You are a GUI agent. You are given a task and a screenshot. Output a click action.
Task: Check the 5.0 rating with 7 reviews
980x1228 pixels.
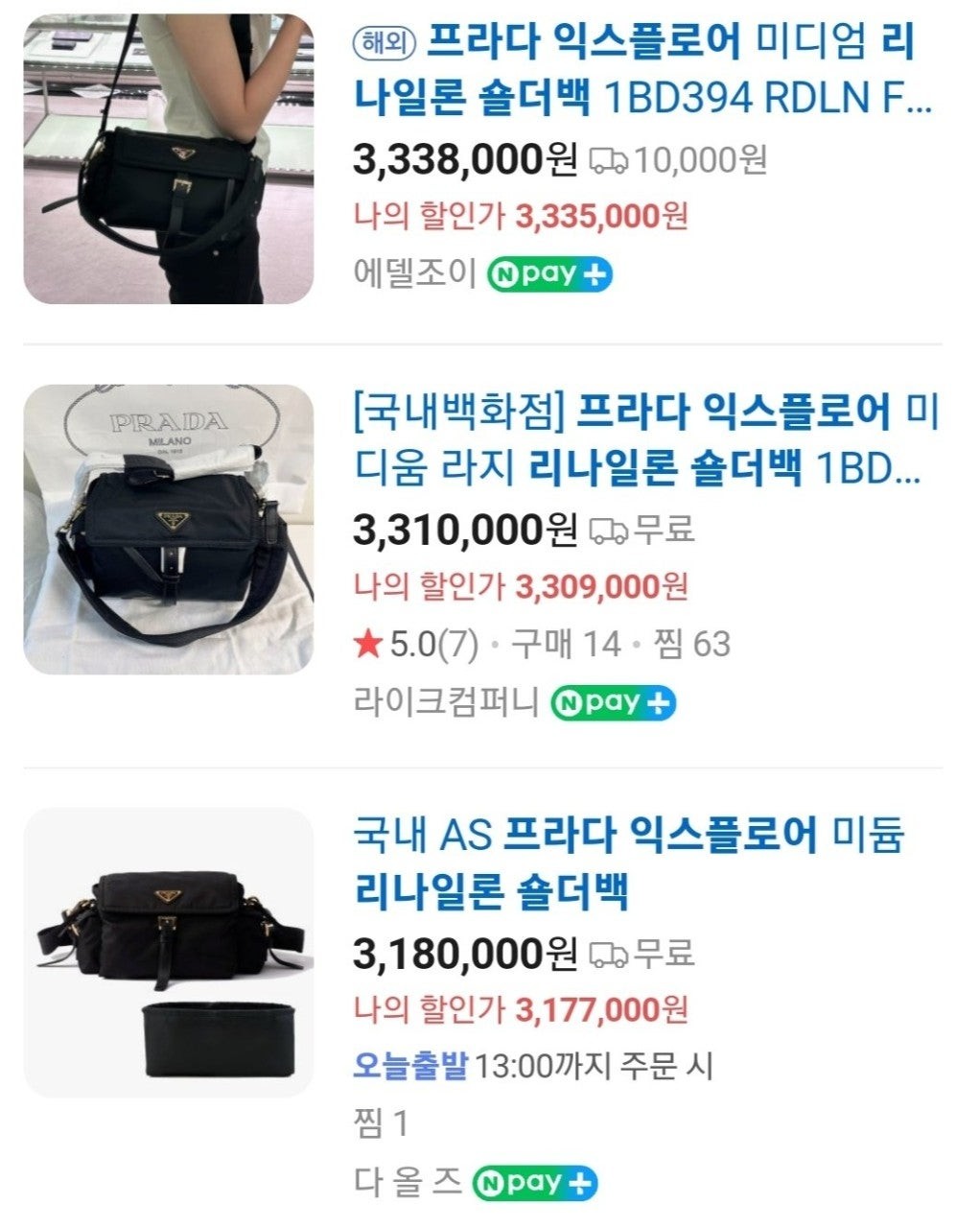coord(415,645)
